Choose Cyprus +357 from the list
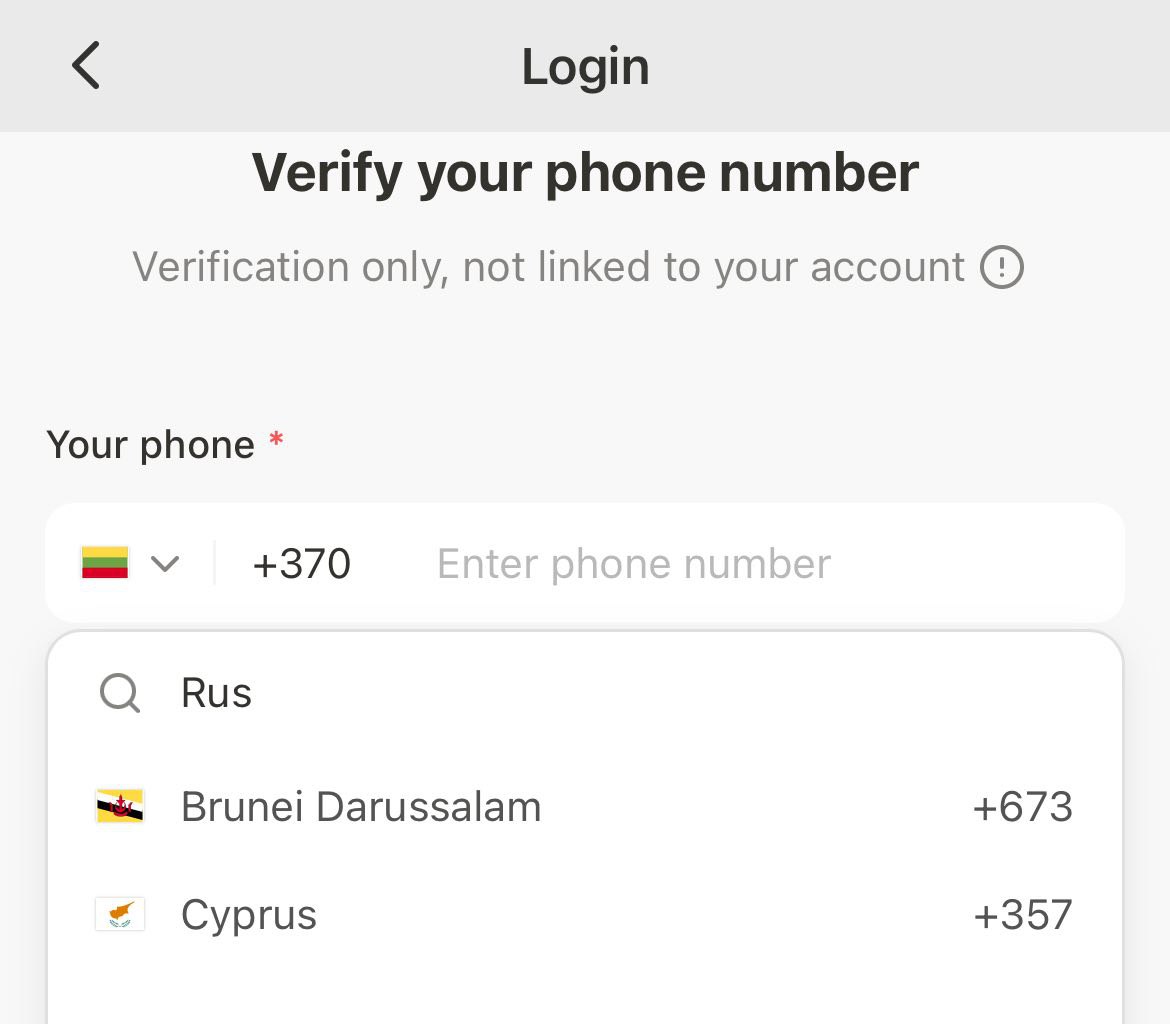 (584, 915)
